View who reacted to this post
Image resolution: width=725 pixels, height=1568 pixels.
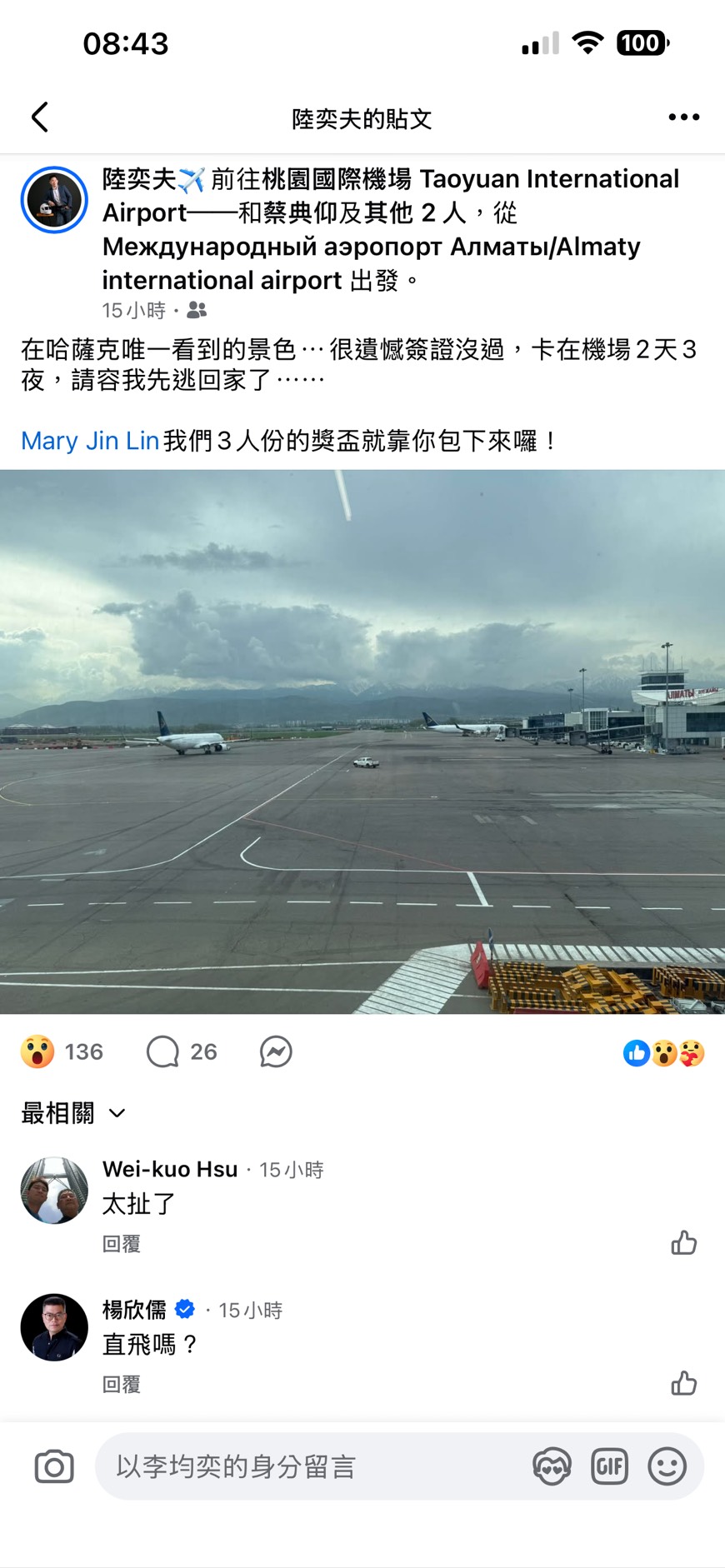coord(664,1053)
